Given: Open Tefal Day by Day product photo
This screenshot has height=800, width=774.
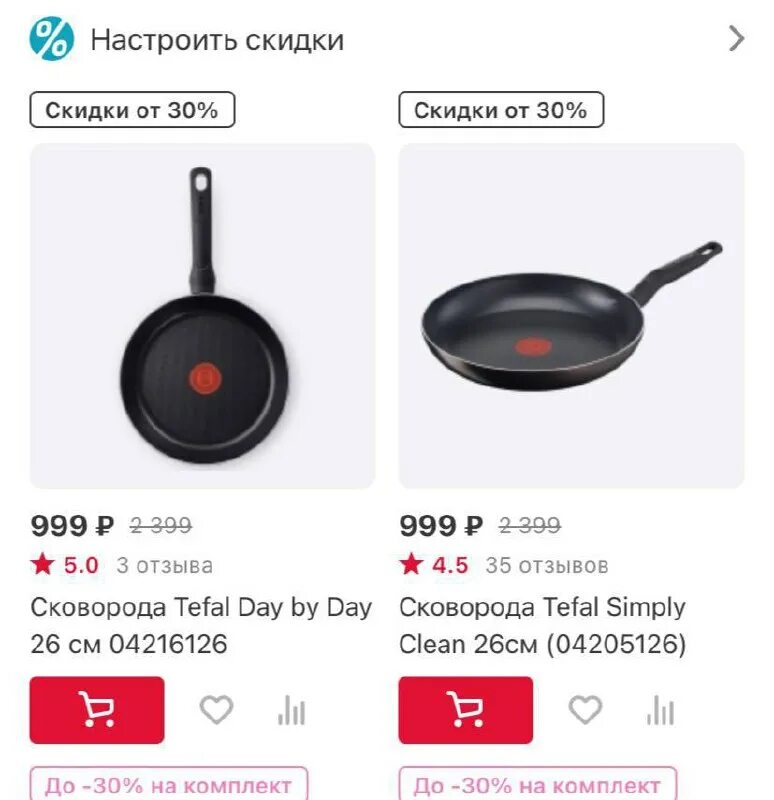Looking at the screenshot, I should (x=200, y=315).
